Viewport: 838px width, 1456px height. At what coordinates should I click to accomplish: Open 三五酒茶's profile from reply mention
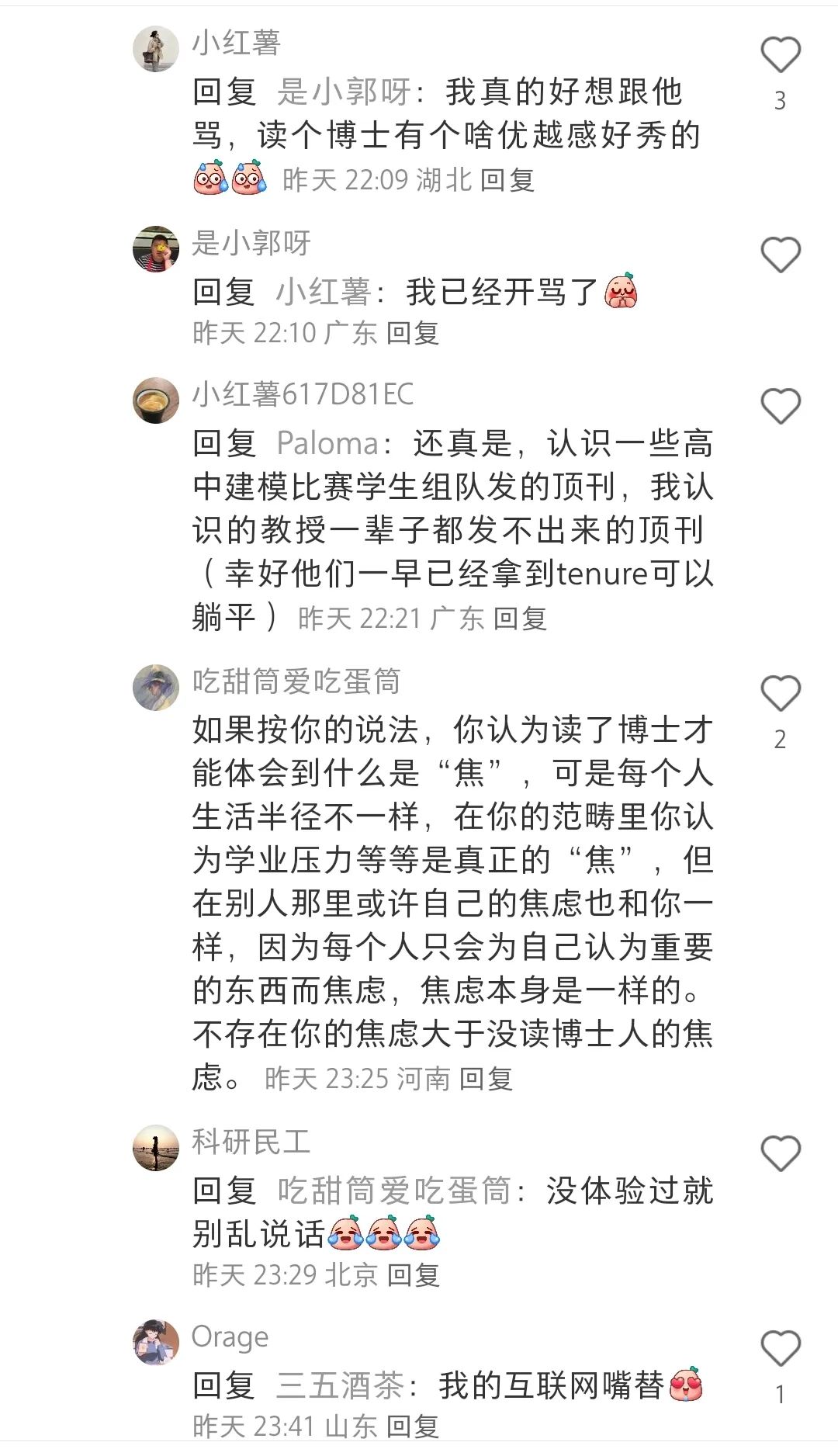pos(340,1385)
